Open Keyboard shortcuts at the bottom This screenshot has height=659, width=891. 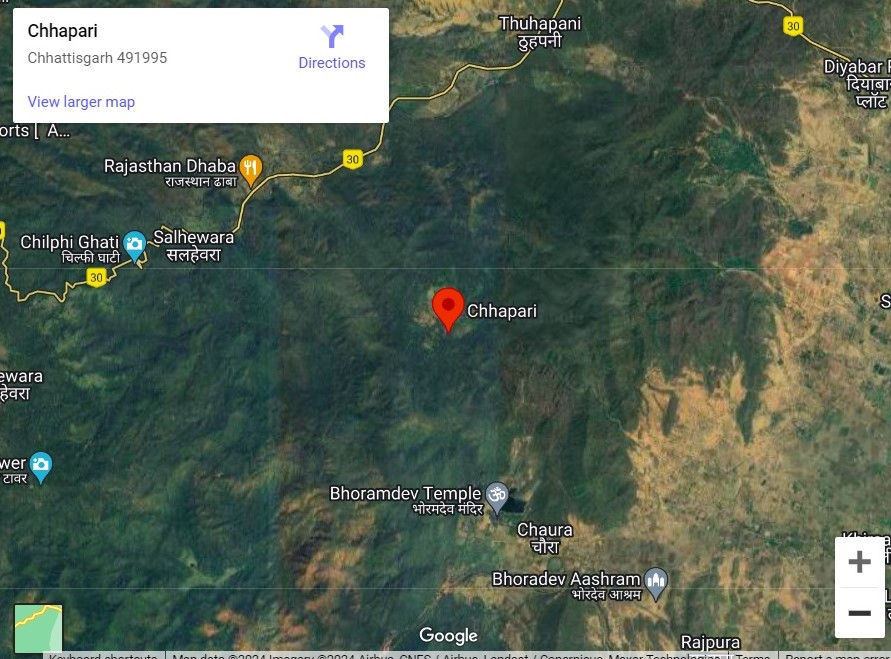(103, 656)
